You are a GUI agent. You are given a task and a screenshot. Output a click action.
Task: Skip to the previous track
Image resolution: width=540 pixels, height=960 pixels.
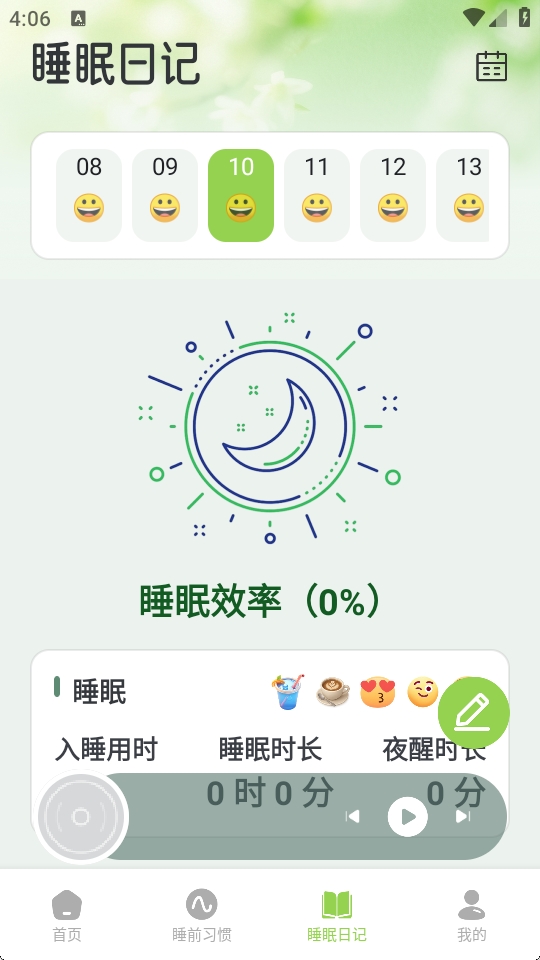pos(353,817)
